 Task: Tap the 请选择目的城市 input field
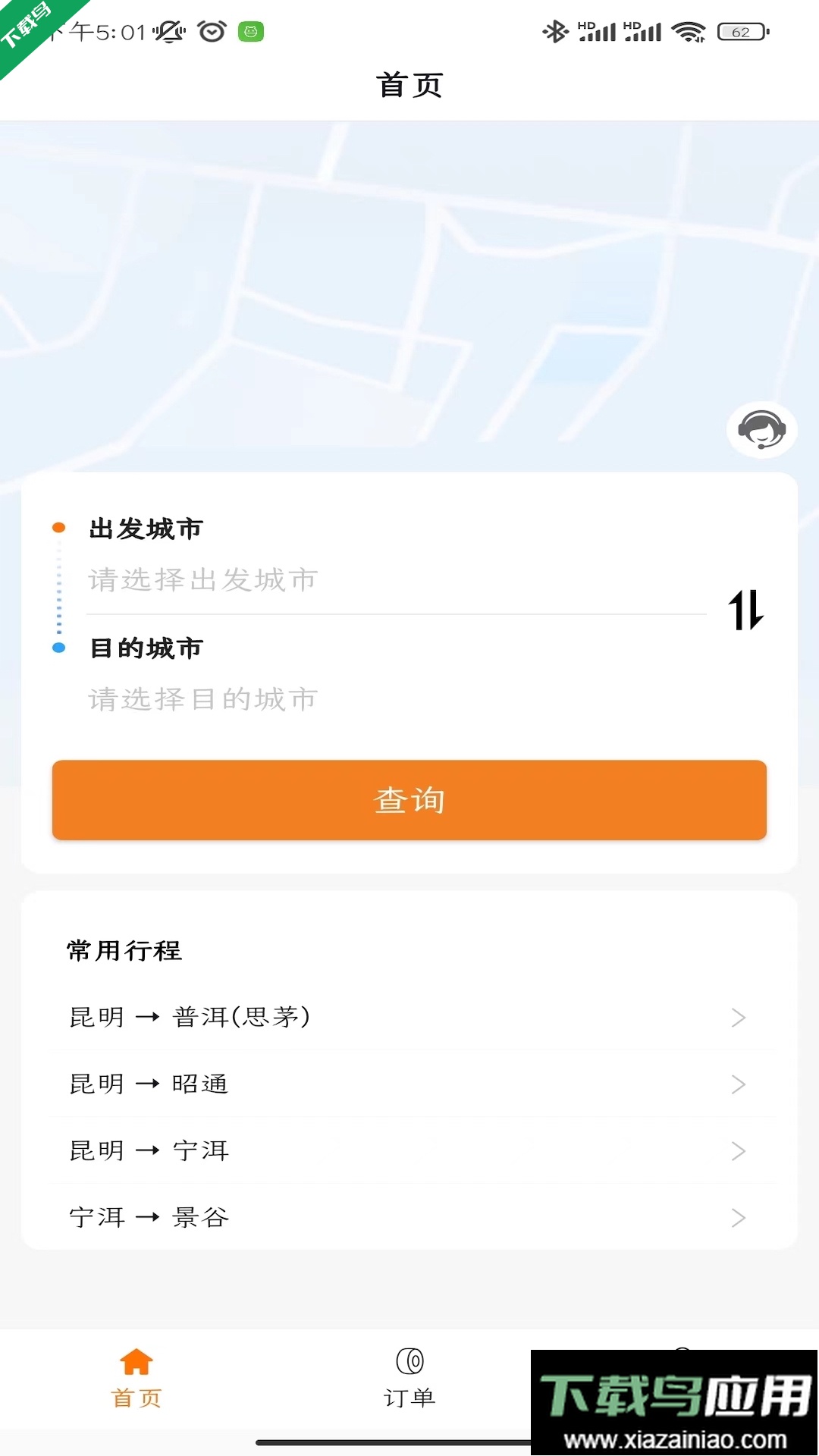point(303,699)
